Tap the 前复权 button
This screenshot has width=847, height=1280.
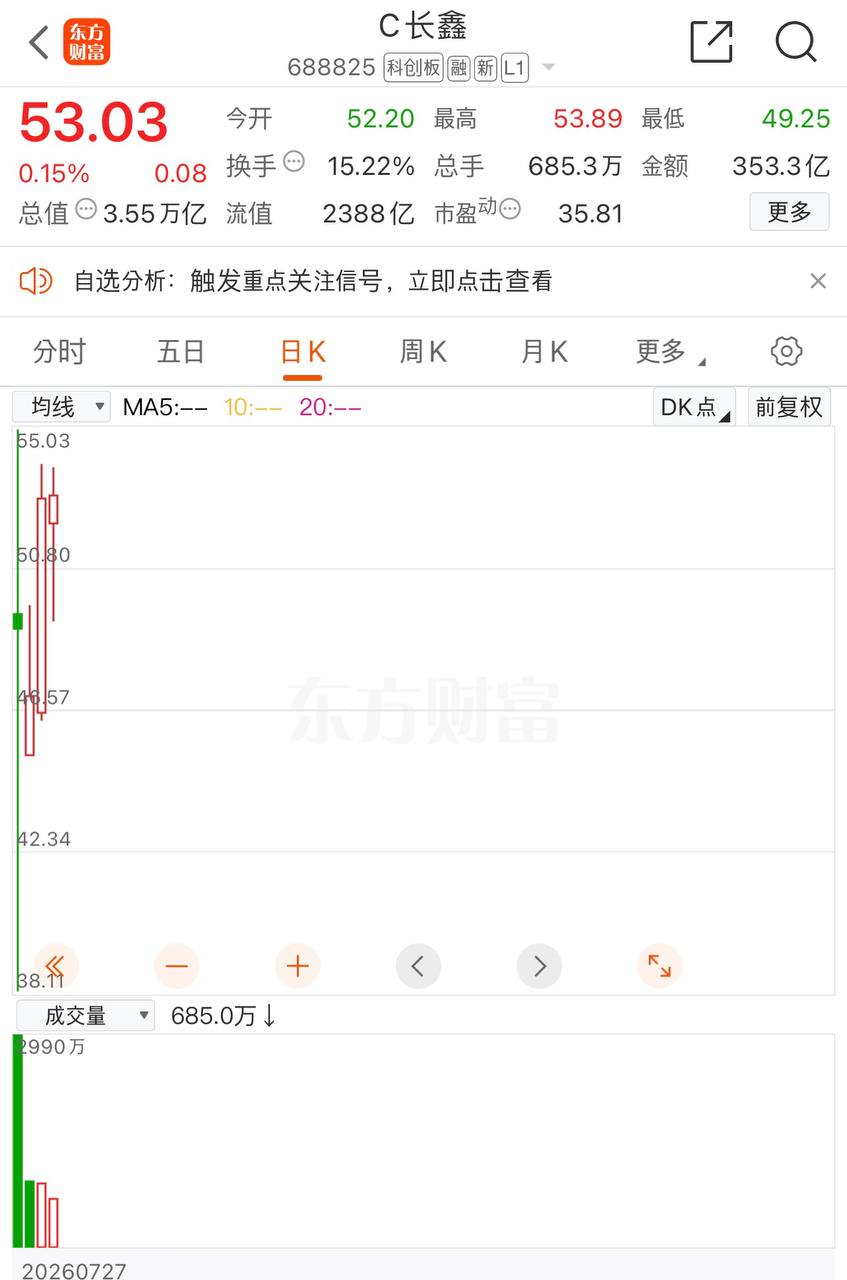[789, 407]
